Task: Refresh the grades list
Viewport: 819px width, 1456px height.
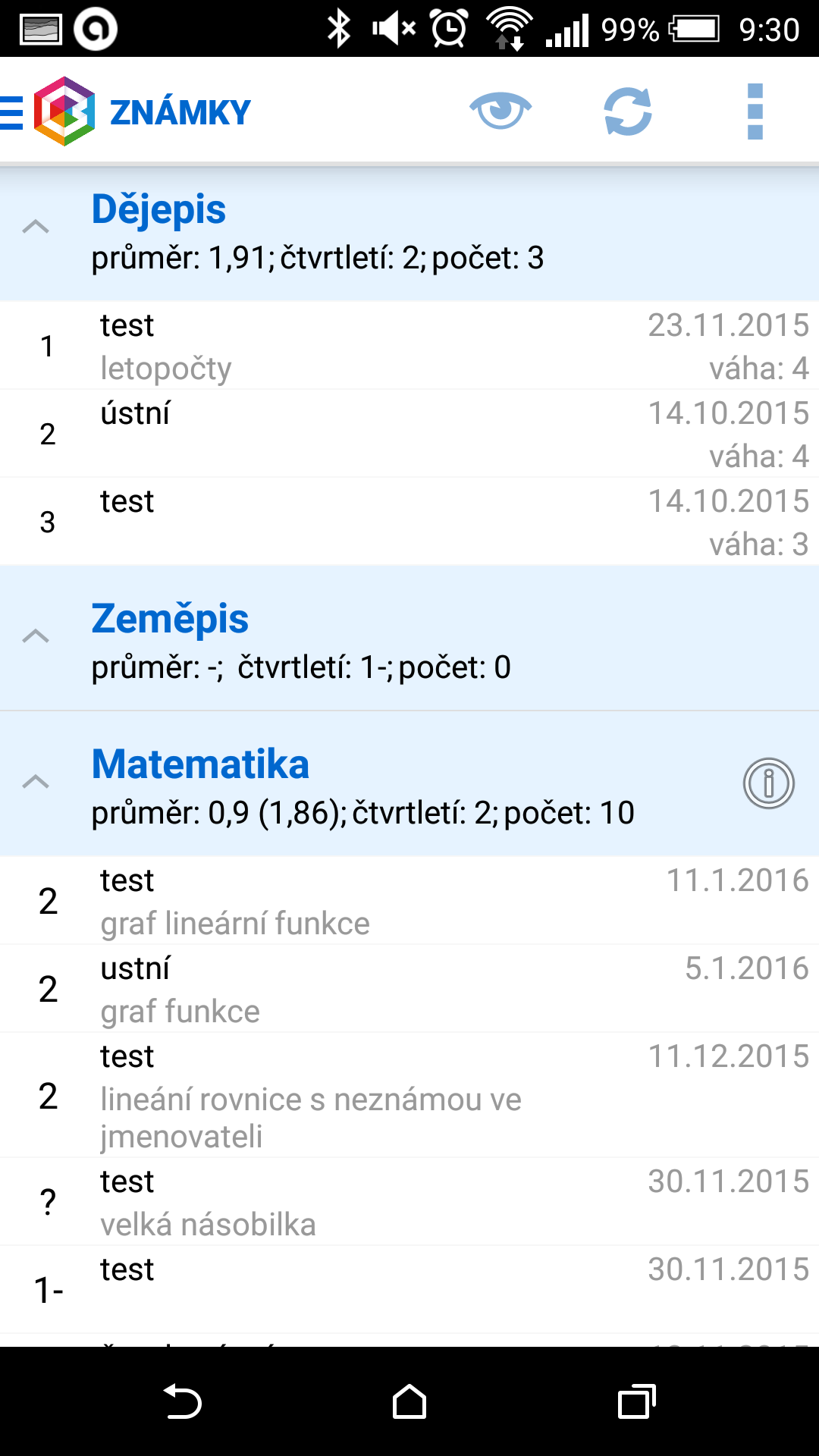Action: (626, 111)
